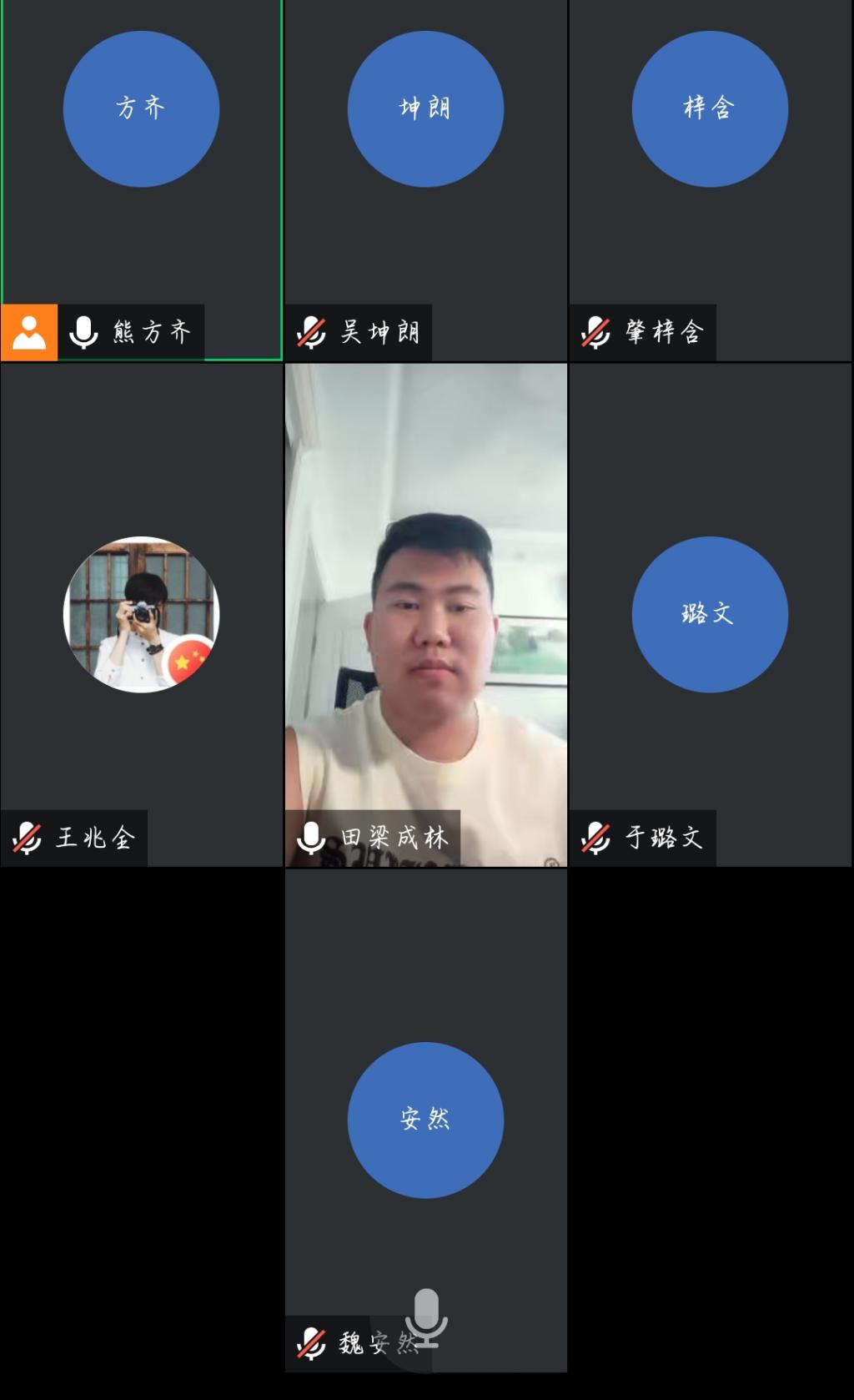View 王兆全's participant tile
This screenshot has width=854, height=1400.
coord(142,614)
